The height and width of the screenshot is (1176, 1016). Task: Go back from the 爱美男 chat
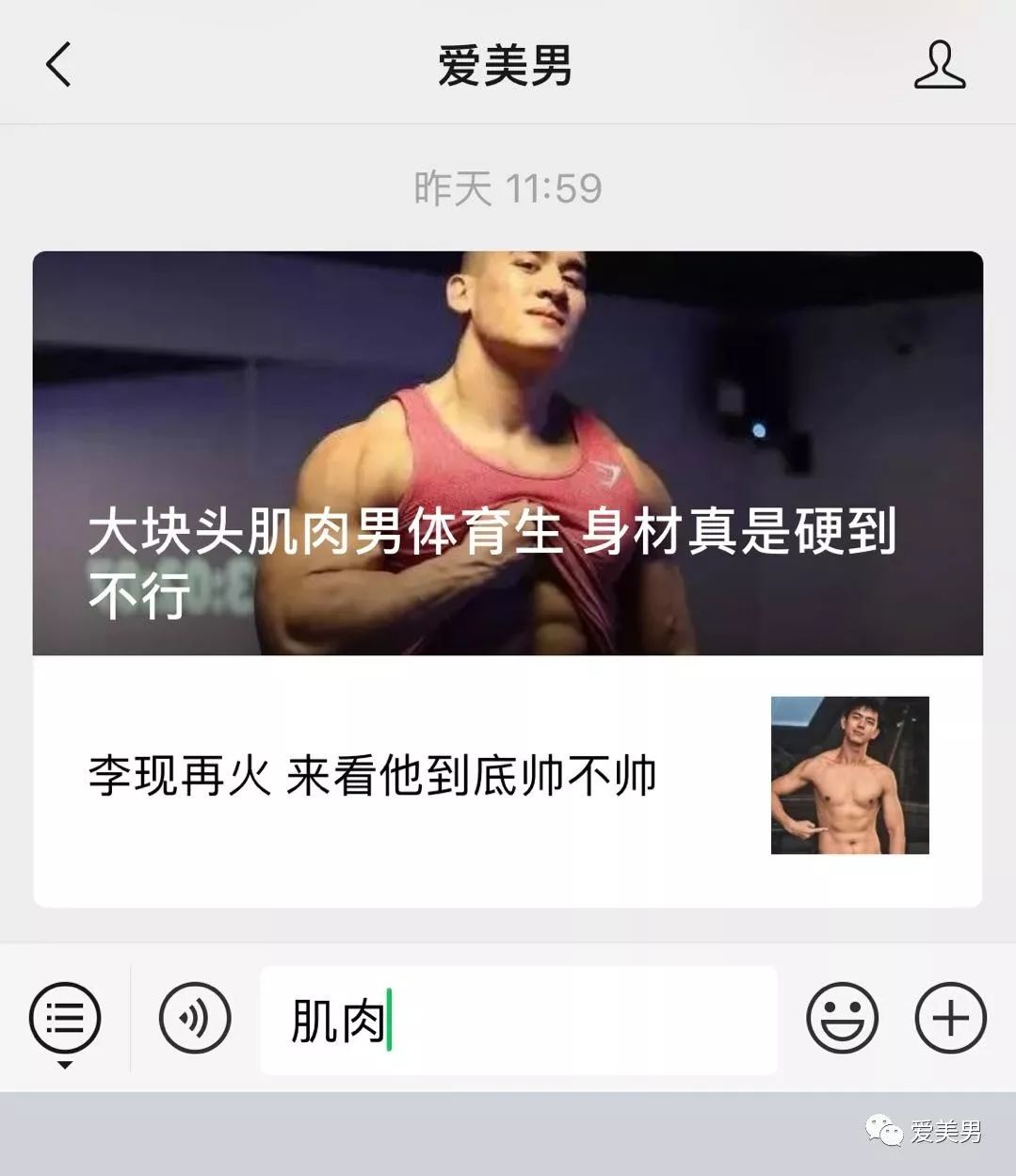pos(58,66)
